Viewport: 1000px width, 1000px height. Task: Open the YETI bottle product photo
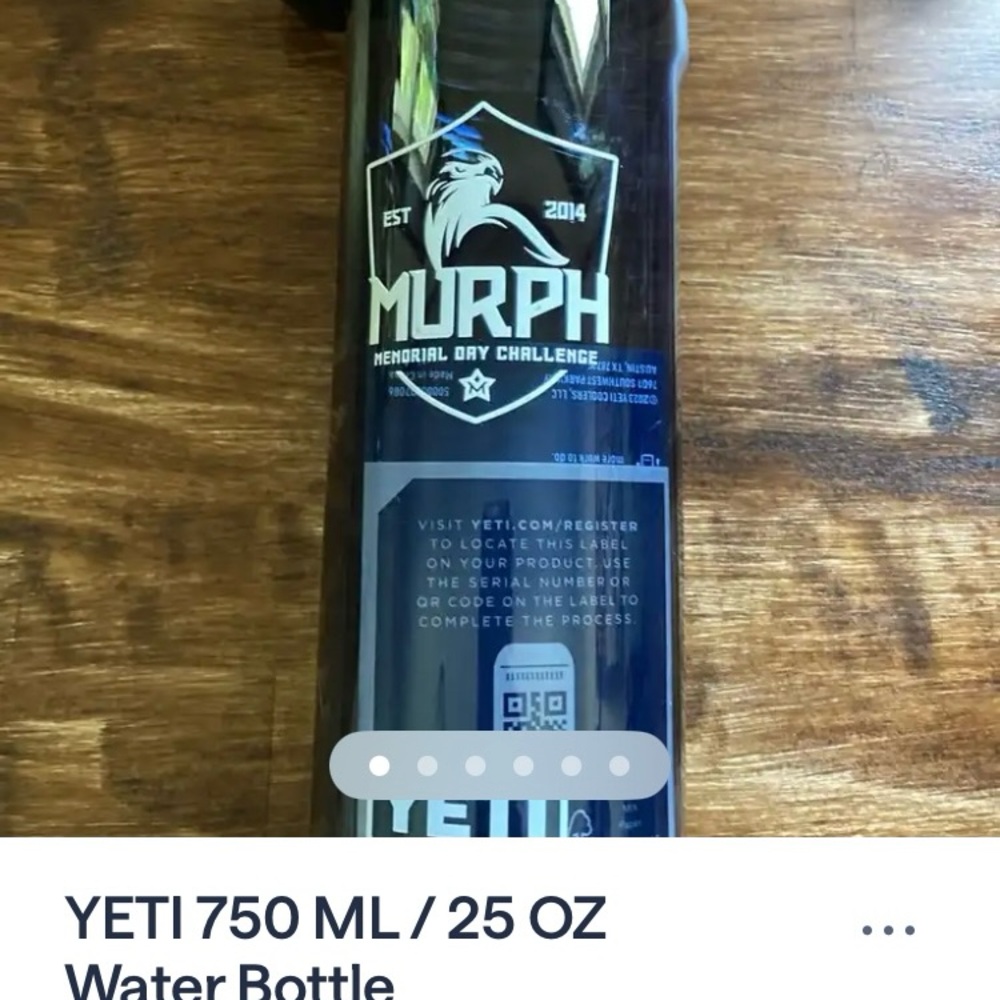click(x=500, y=400)
